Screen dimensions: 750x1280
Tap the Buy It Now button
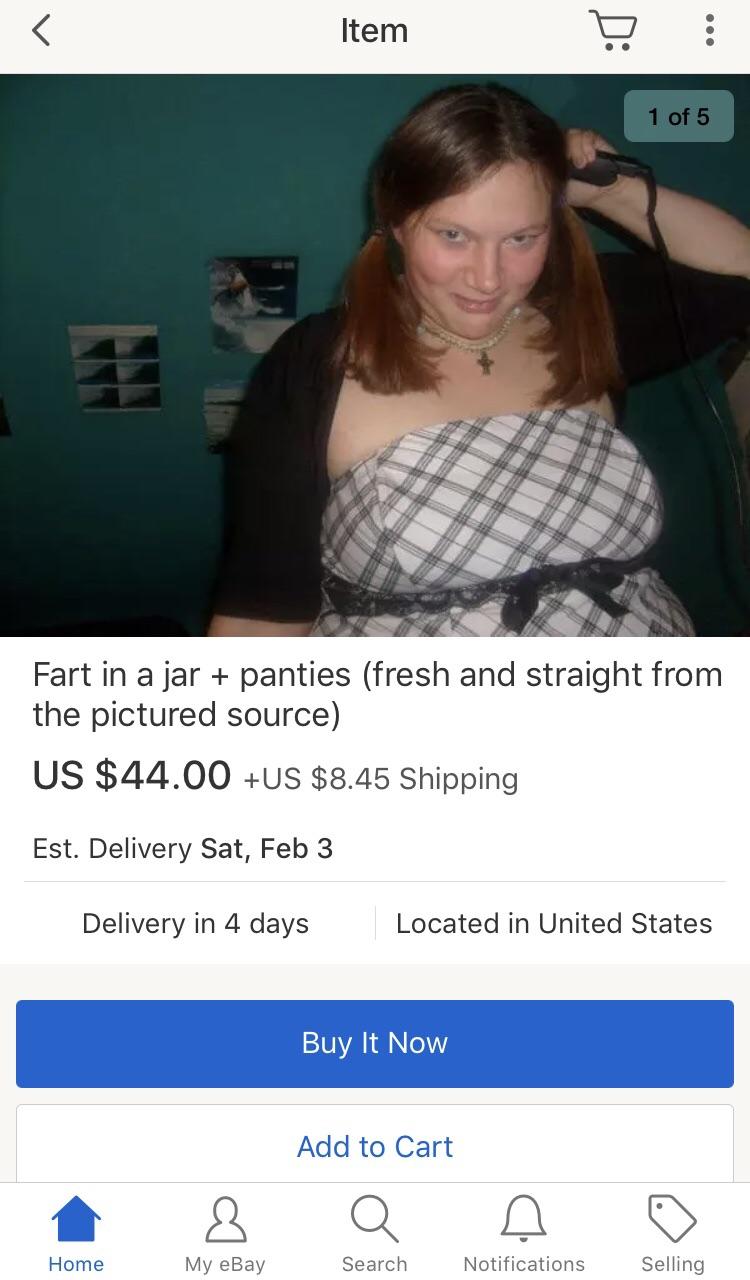click(x=375, y=1043)
